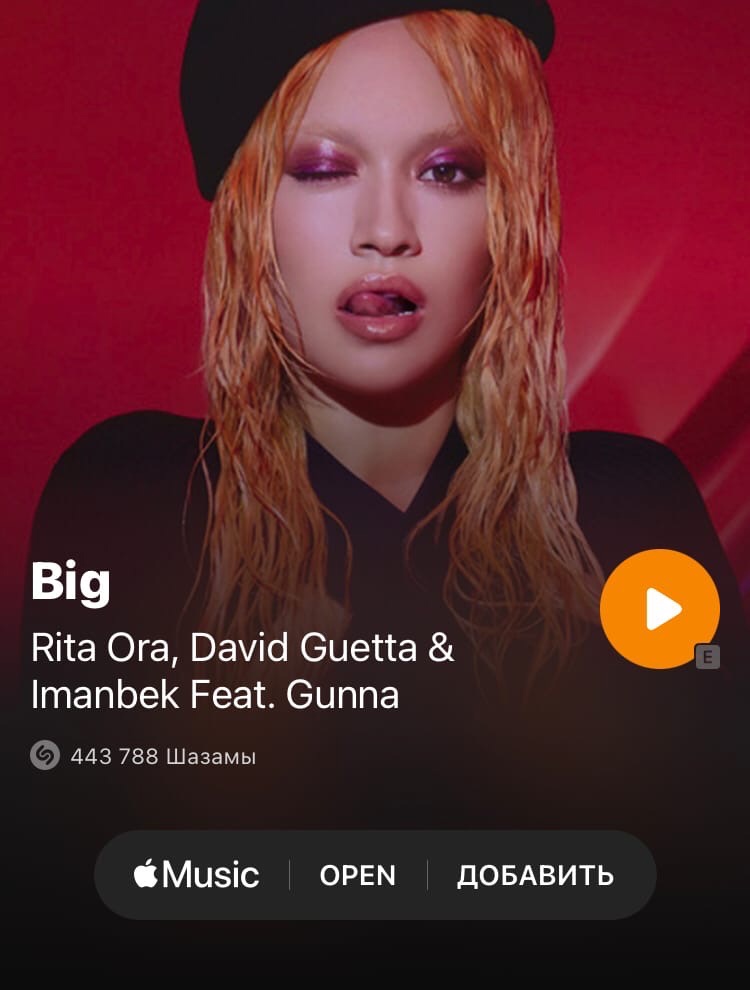Play the song Big

(x=659, y=608)
